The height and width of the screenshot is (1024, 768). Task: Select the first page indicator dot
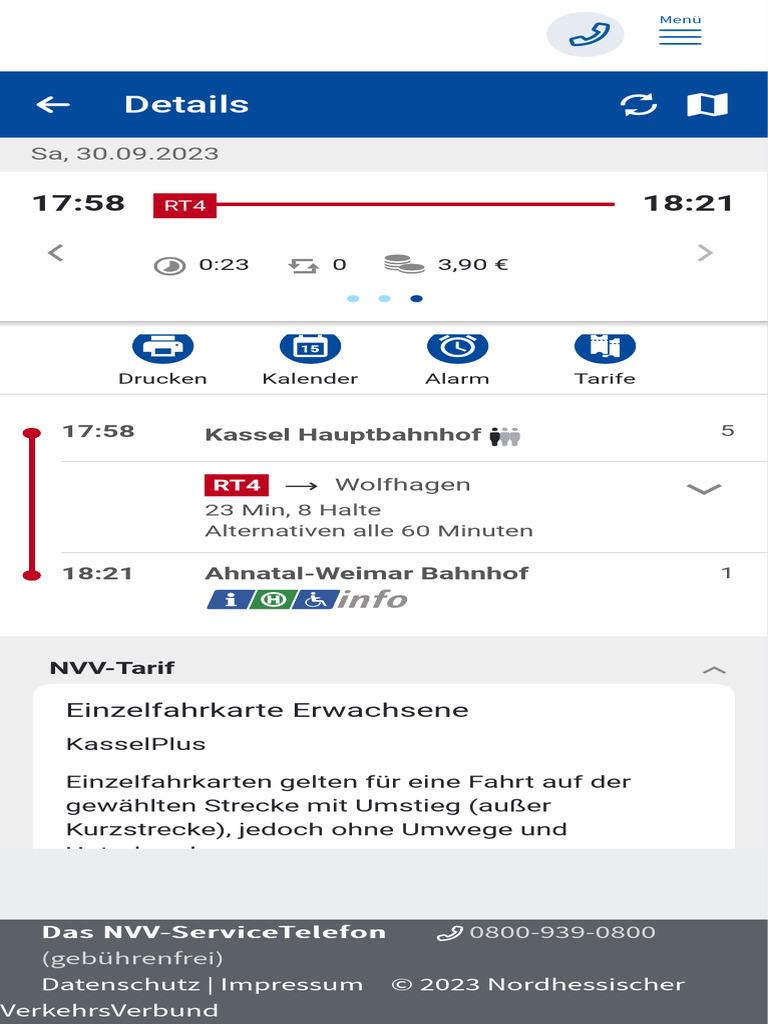pyautogui.click(x=353, y=298)
